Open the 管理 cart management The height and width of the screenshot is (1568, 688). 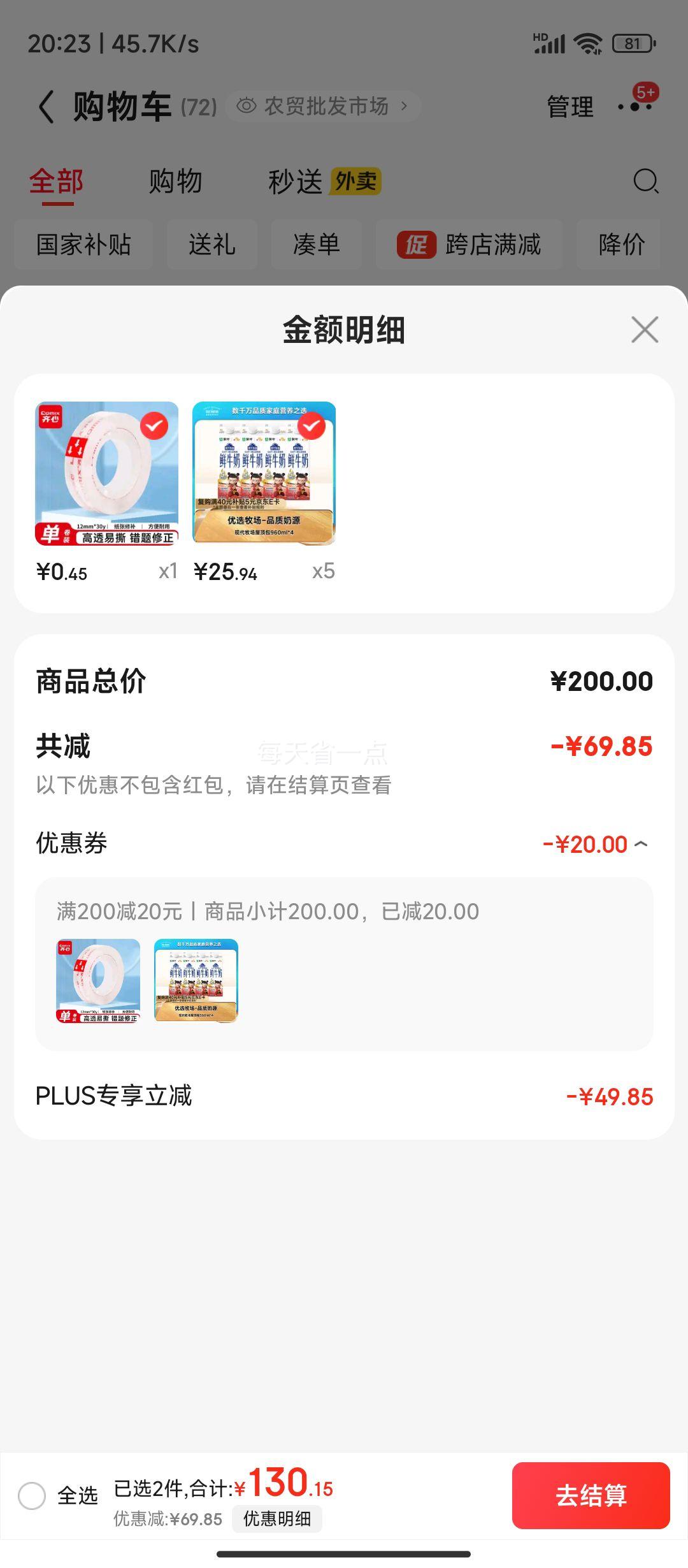pyautogui.click(x=570, y=106)
